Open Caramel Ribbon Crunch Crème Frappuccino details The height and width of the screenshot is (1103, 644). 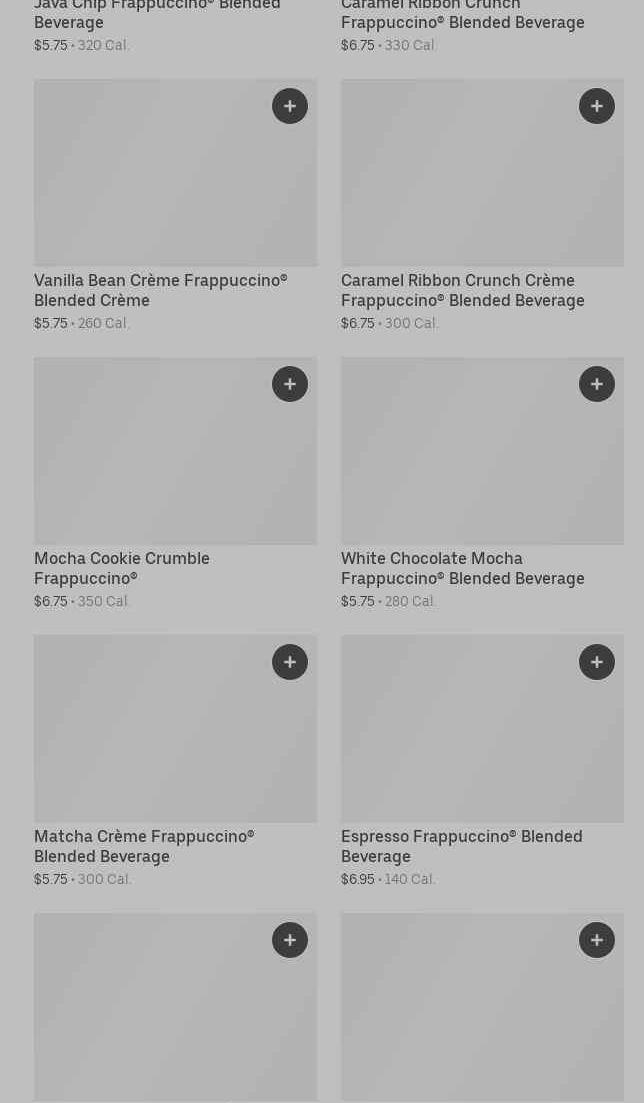(462, 290)
